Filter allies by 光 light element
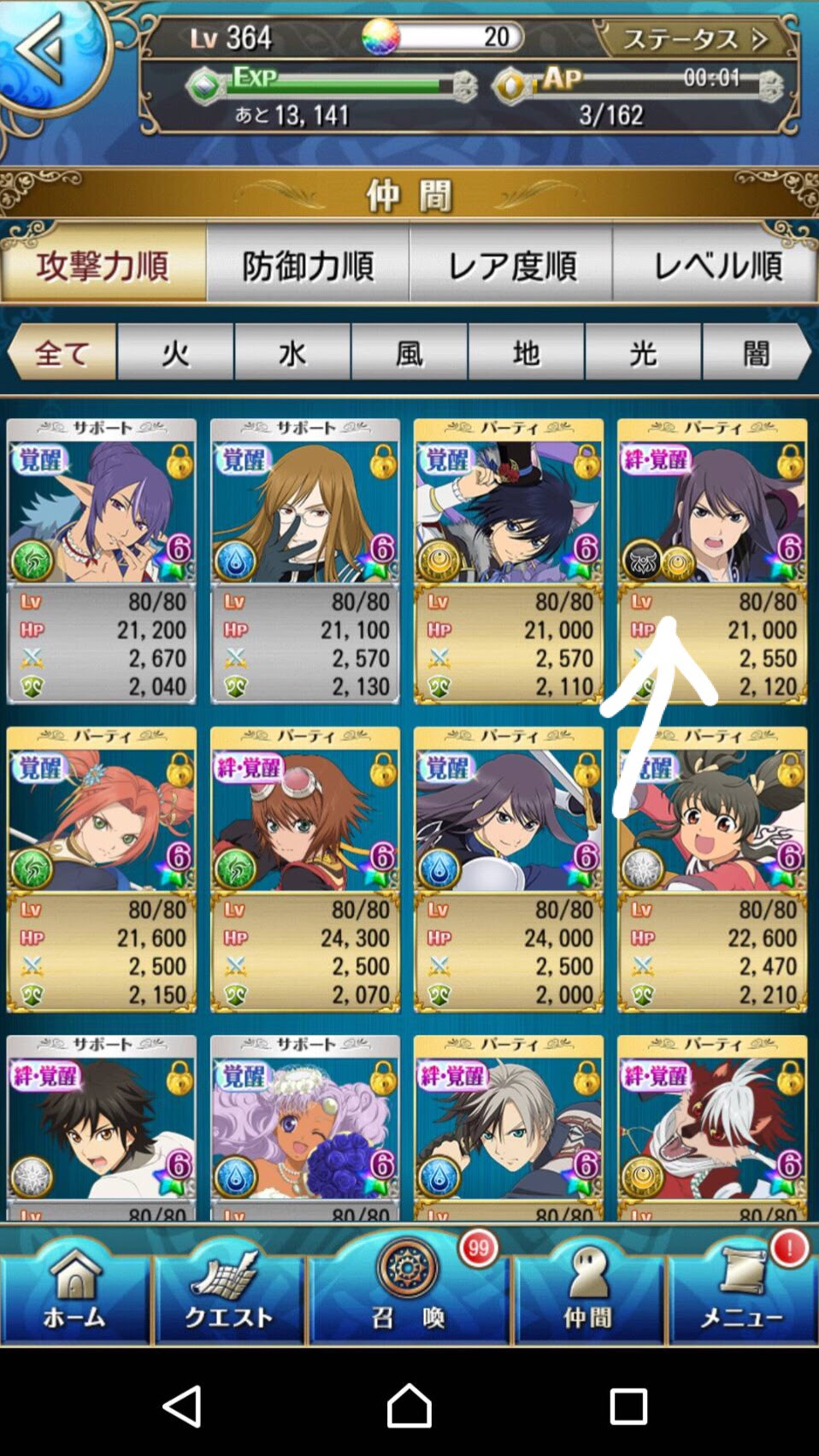Viewport: 819px width, 1456px height. pos(643,352)
